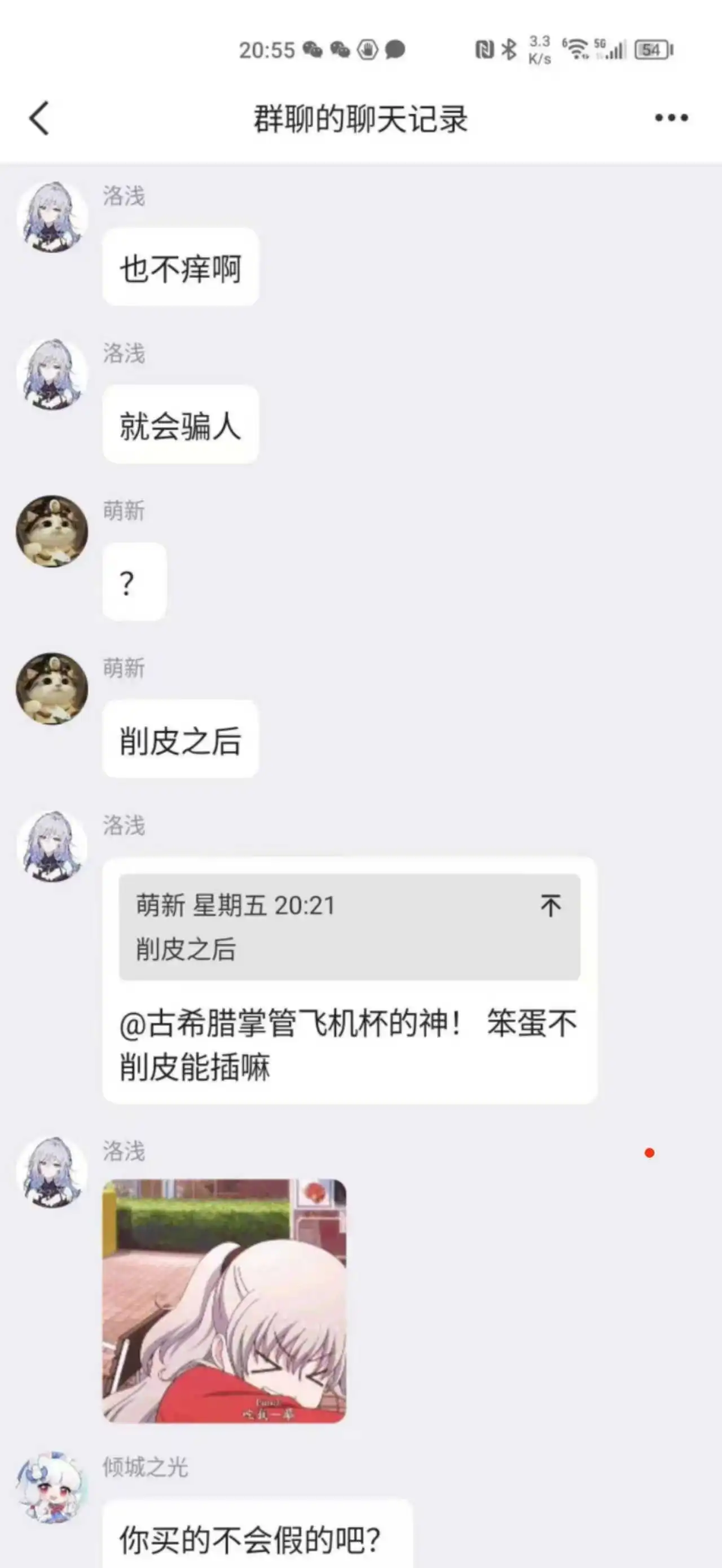Viewport: 722px width, 1568px height.
Task: Tap 洛浅's avatar beside 也不痒啊
Action: click(52, 217)
